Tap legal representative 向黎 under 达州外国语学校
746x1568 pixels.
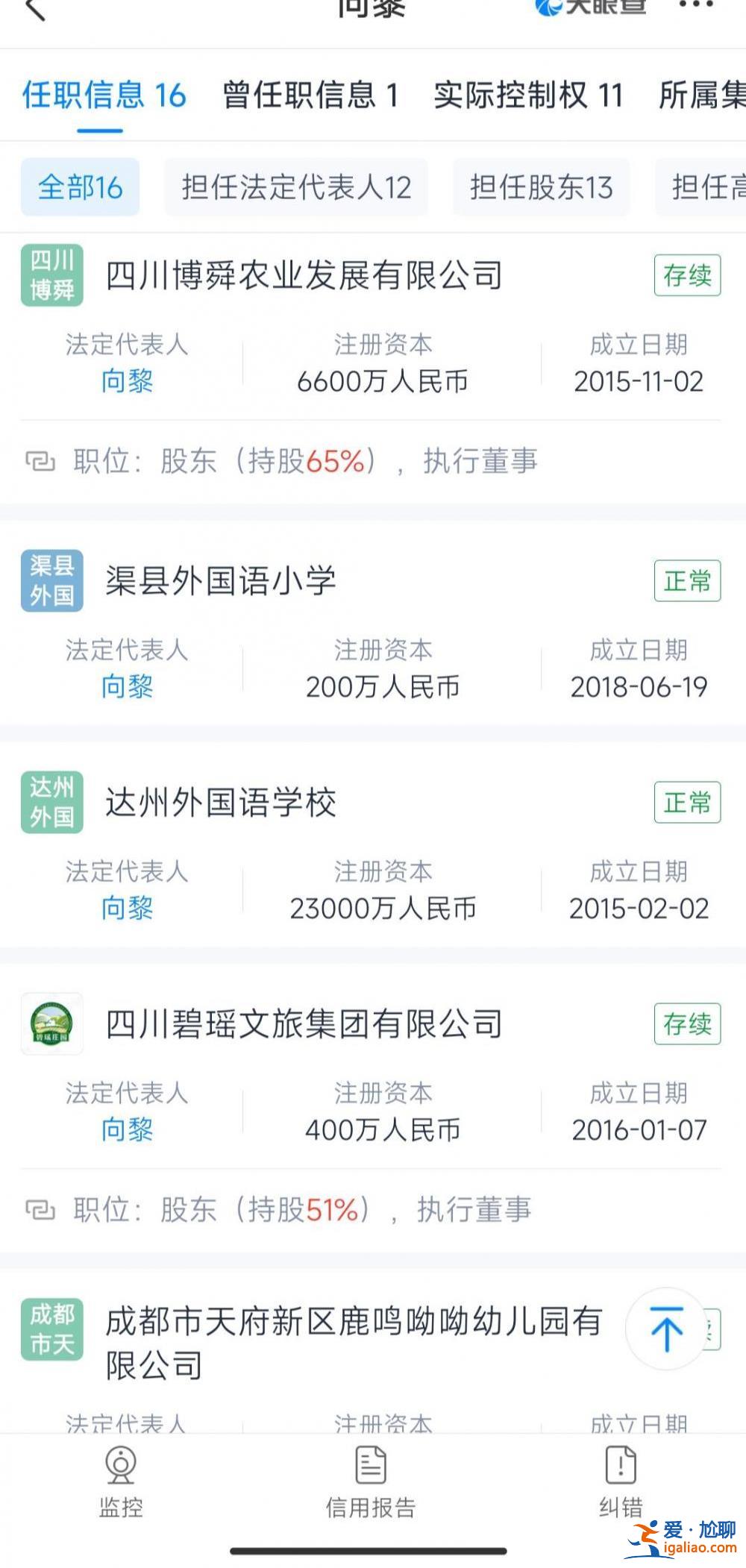pos(127,908)
